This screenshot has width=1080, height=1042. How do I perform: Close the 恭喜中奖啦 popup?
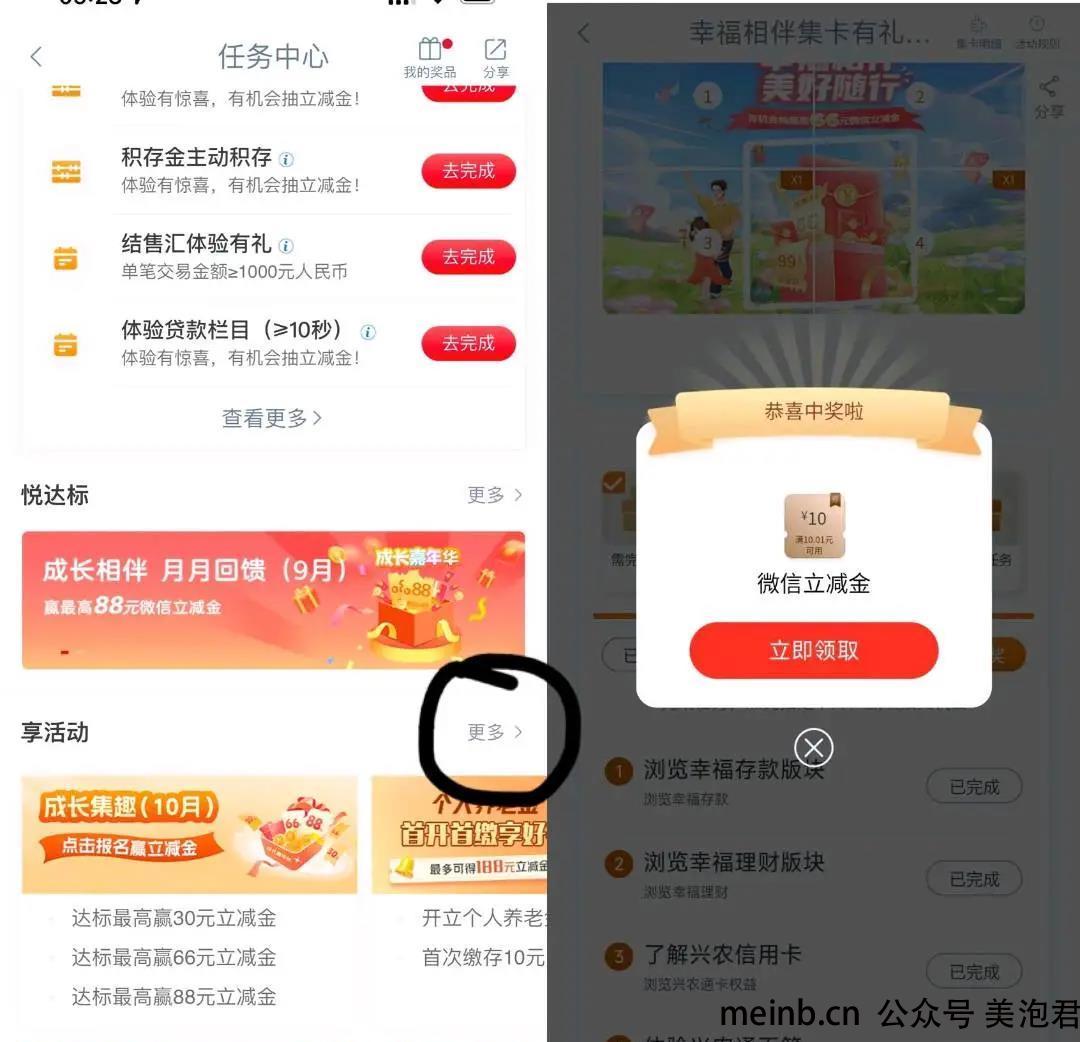coord(813,747)
